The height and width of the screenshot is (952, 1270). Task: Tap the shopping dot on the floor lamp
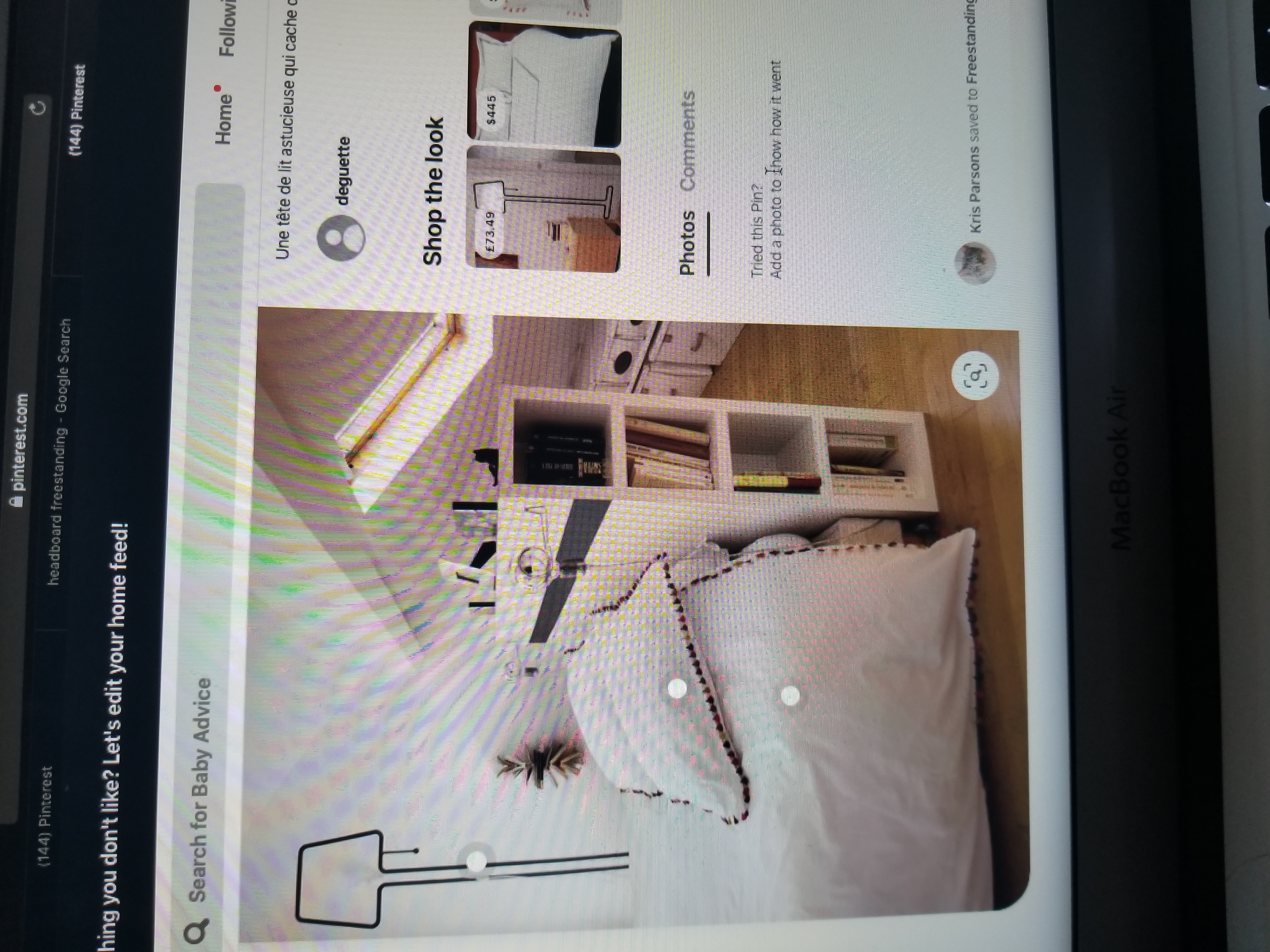click(x=476, y=861)
